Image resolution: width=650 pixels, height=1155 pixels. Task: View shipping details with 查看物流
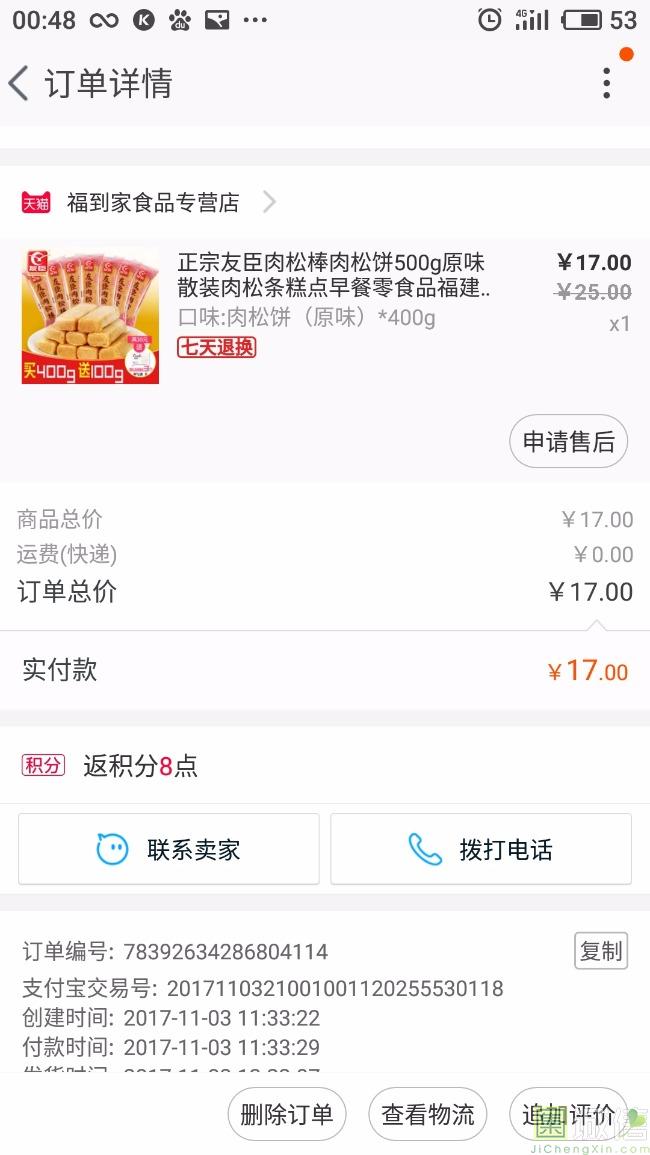428,1115
